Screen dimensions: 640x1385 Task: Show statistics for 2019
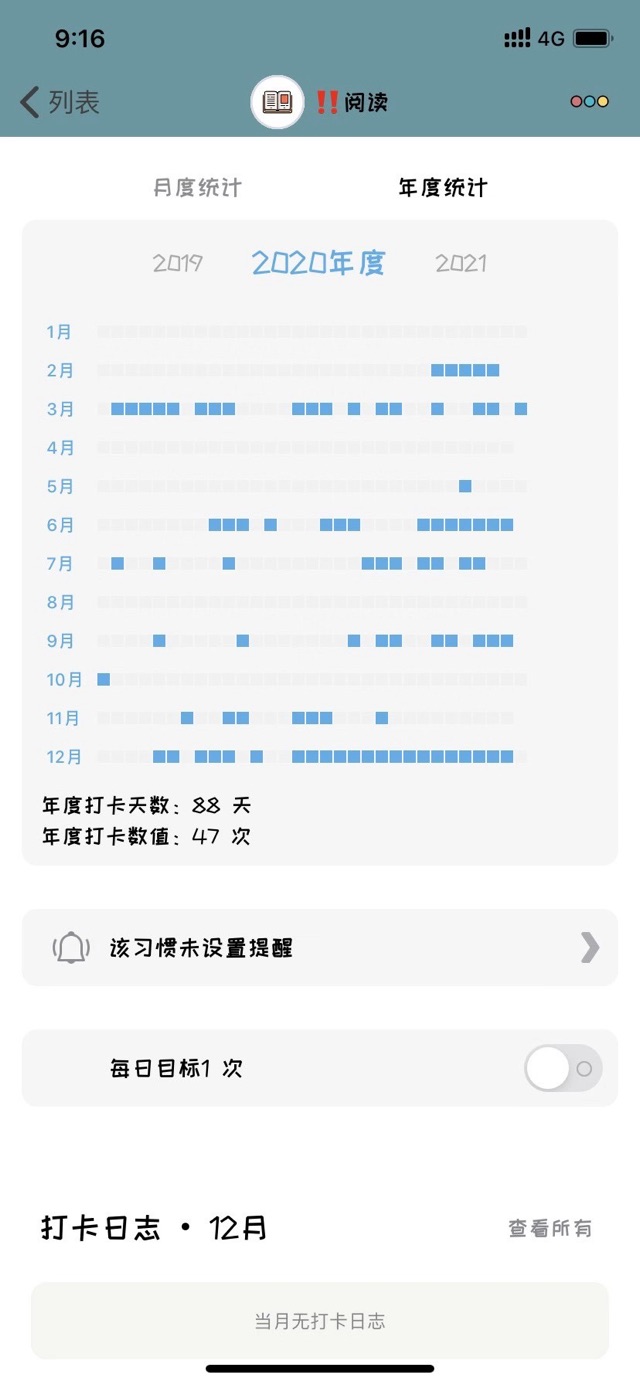[177, 264]
